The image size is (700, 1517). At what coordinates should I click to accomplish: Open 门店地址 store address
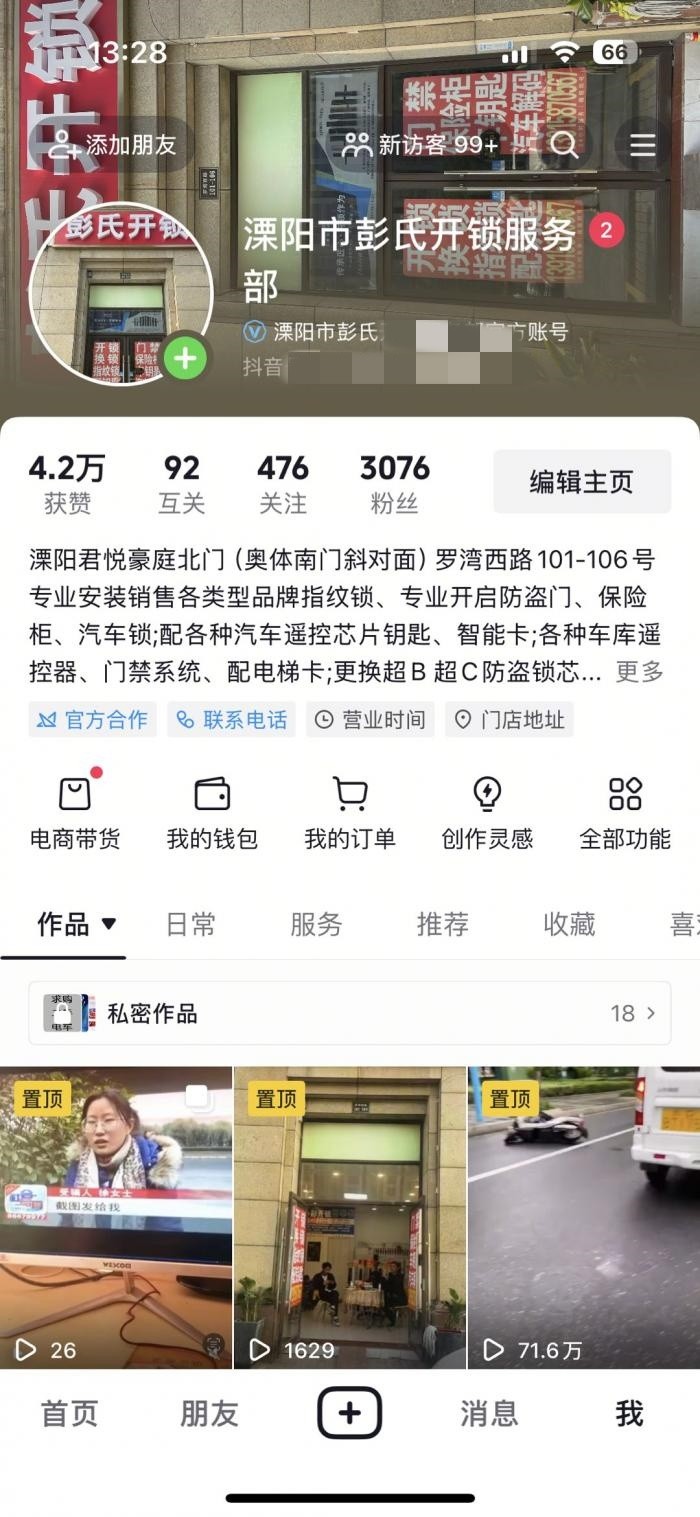(x=509, y=720)
